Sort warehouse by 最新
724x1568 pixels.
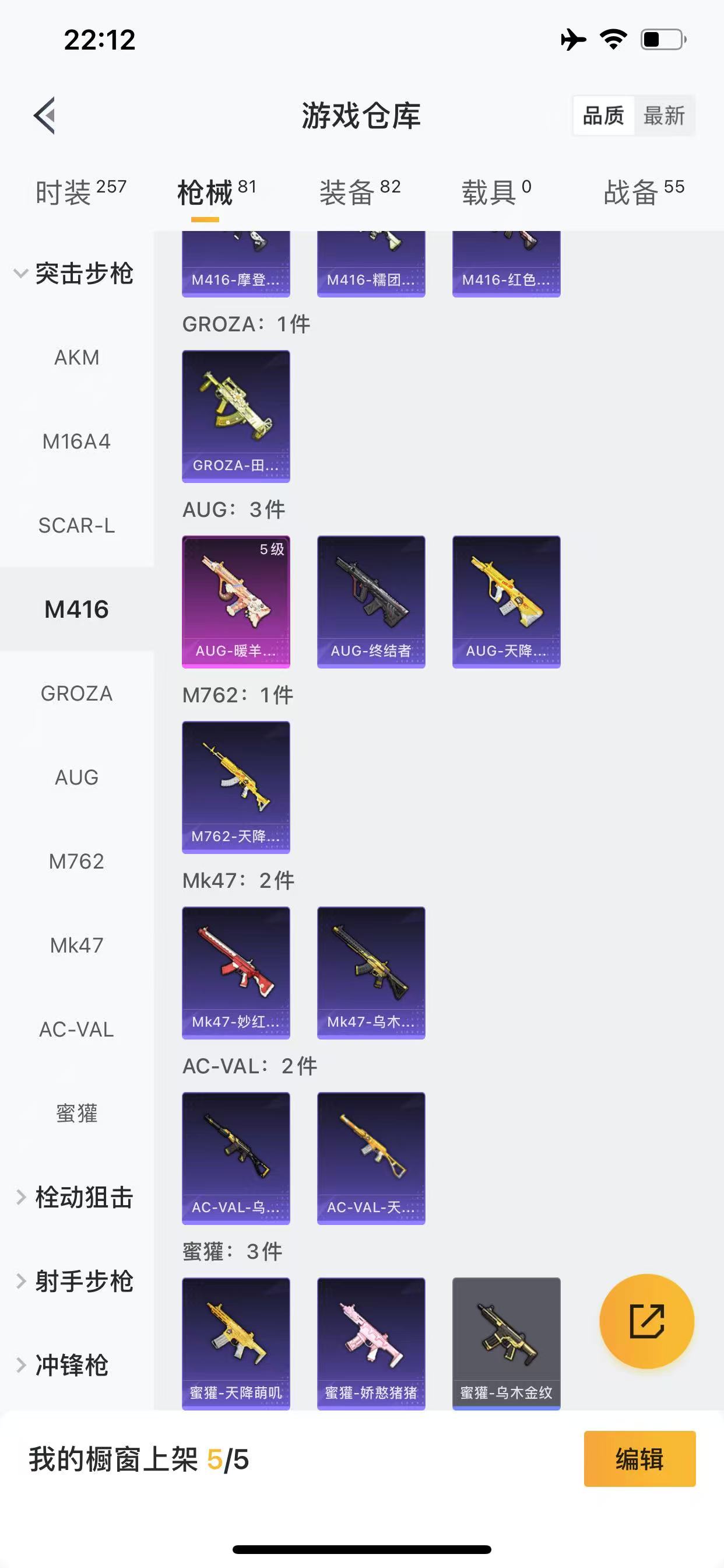tap(664, 116)
